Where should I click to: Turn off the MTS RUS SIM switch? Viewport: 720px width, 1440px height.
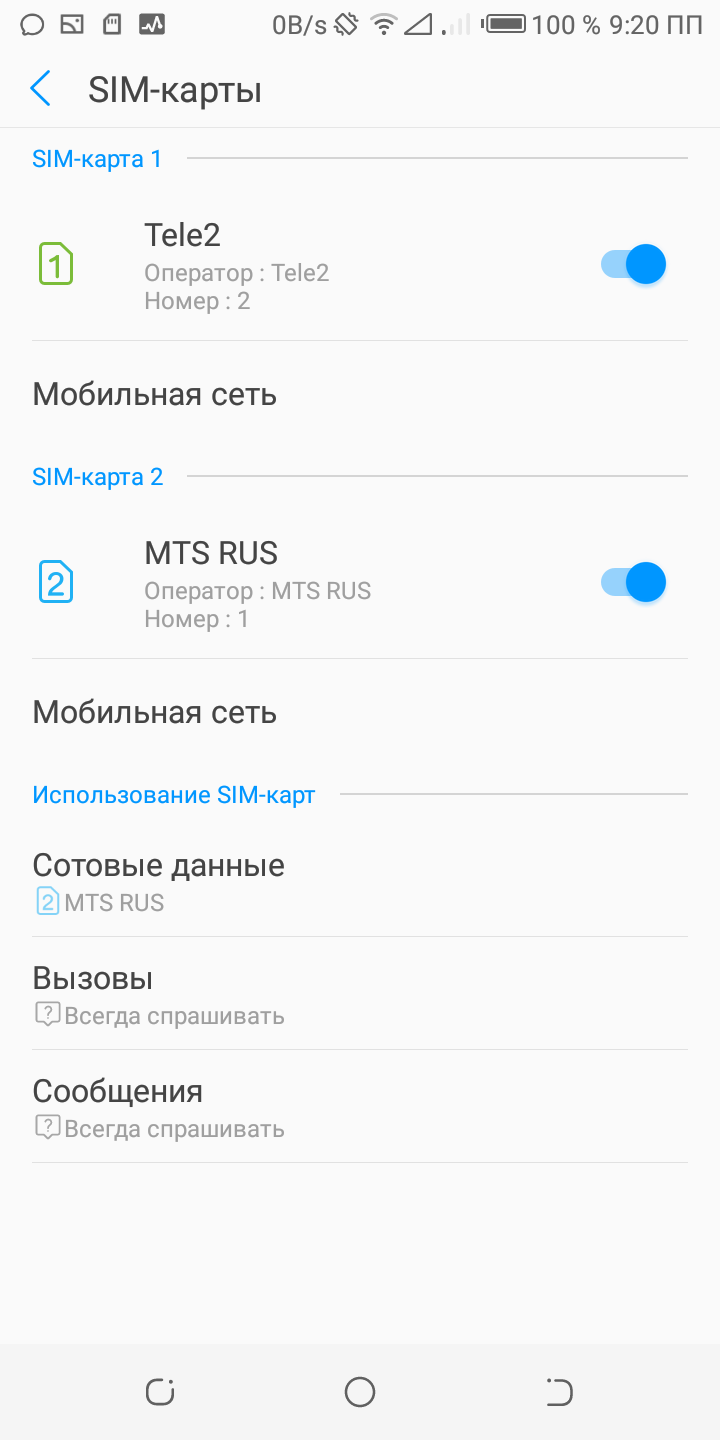coord(633,583)
